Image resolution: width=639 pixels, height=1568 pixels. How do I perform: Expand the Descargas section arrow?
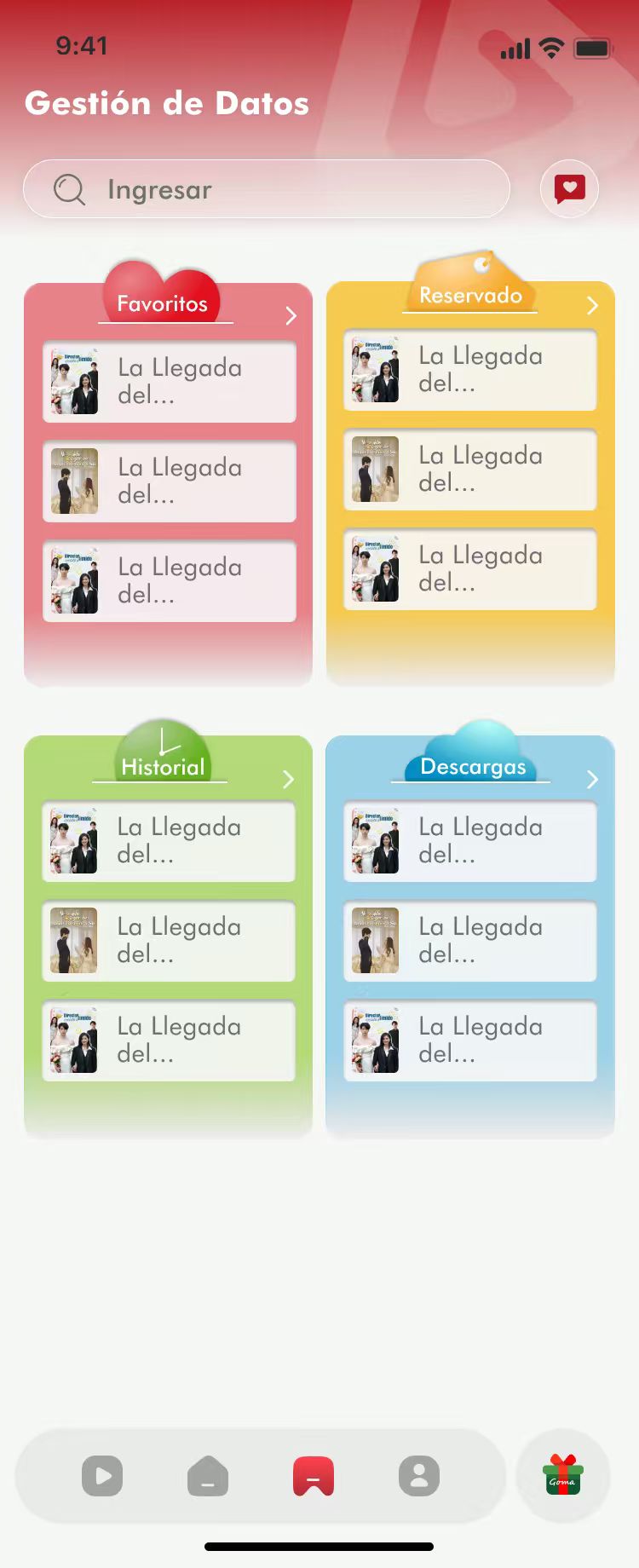click(592, 780)
